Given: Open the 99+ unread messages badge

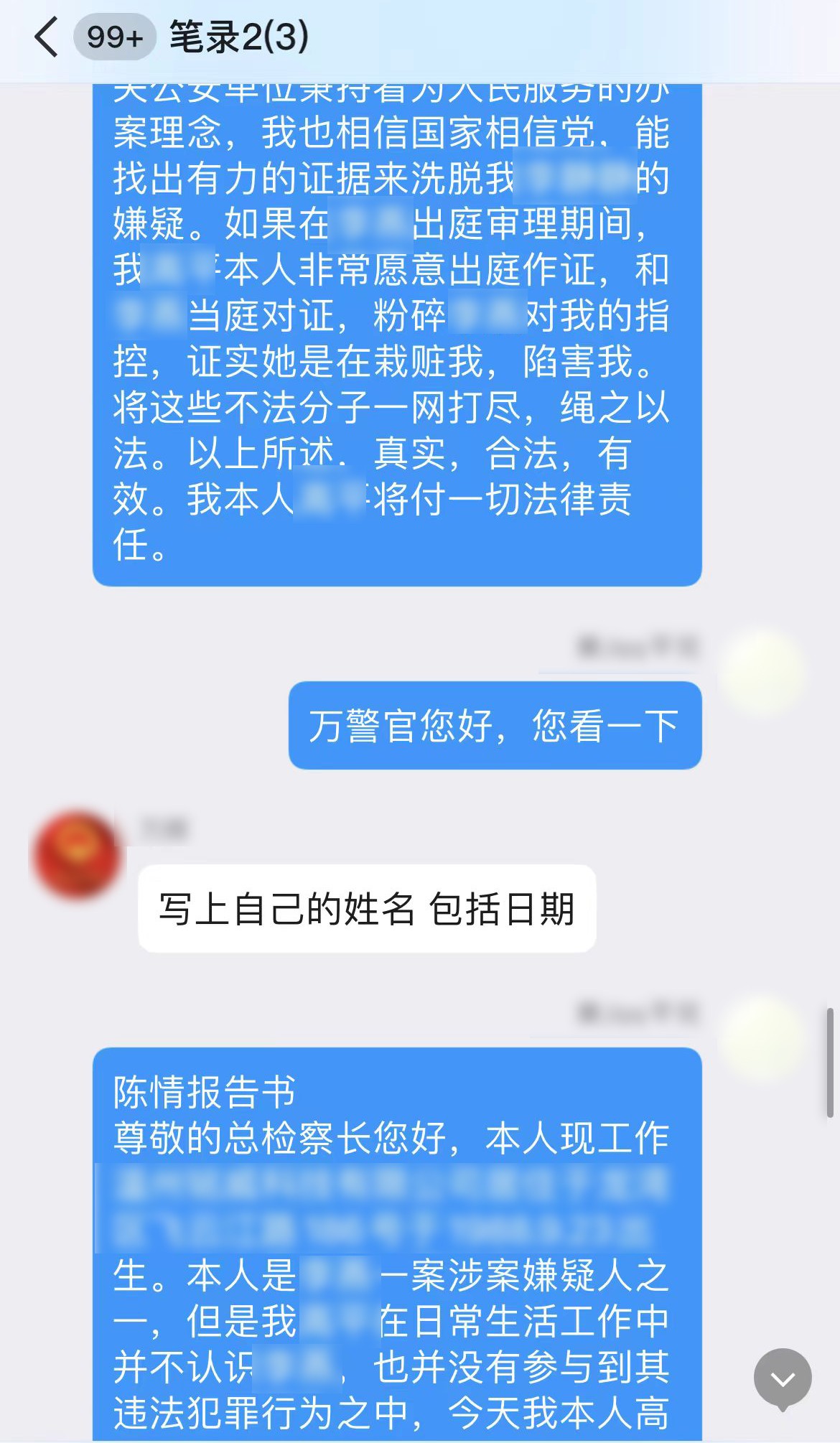Looking at the screenshot, I should tap(115, 37).
